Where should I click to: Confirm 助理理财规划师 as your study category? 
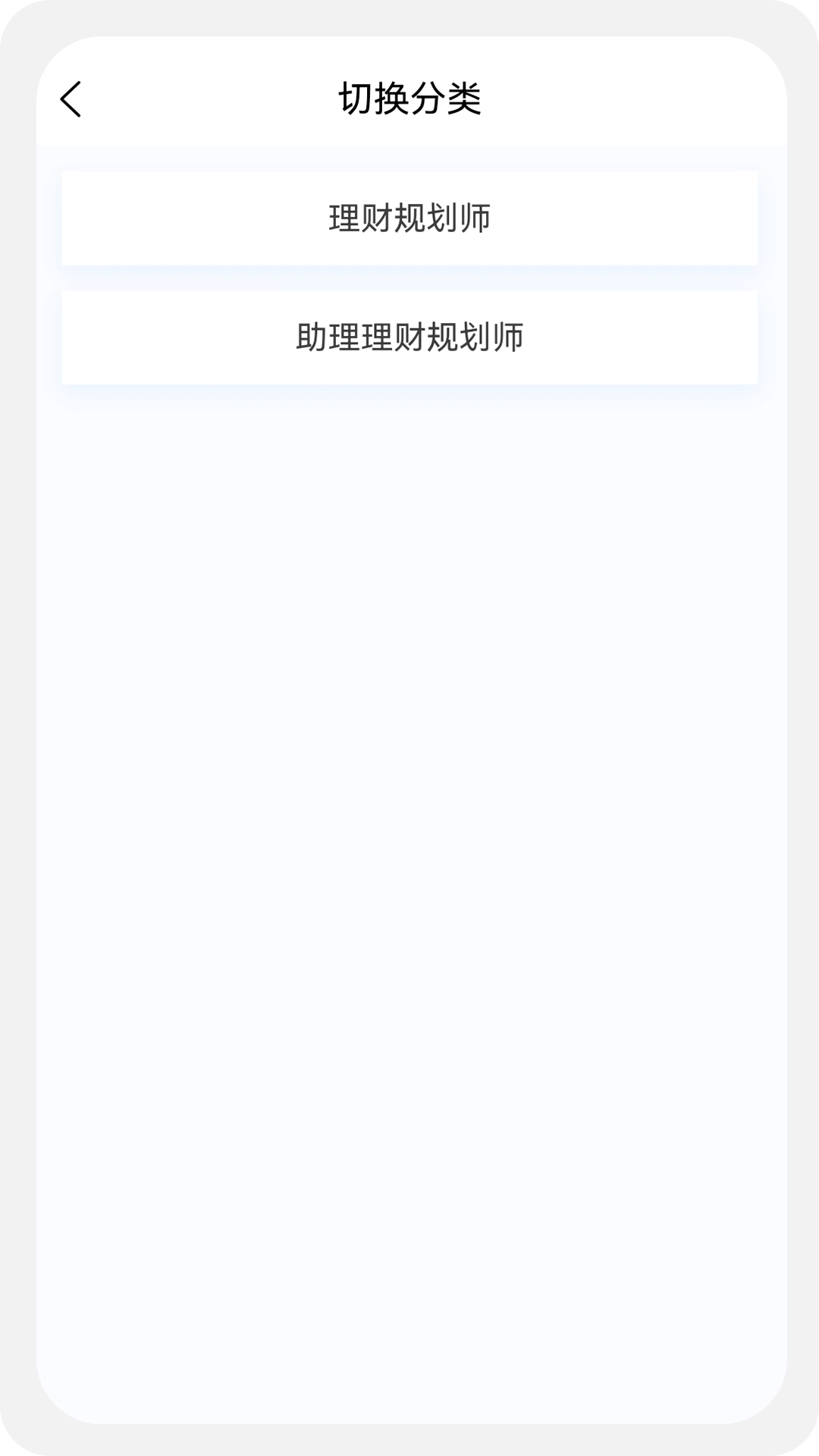(409, 337)
